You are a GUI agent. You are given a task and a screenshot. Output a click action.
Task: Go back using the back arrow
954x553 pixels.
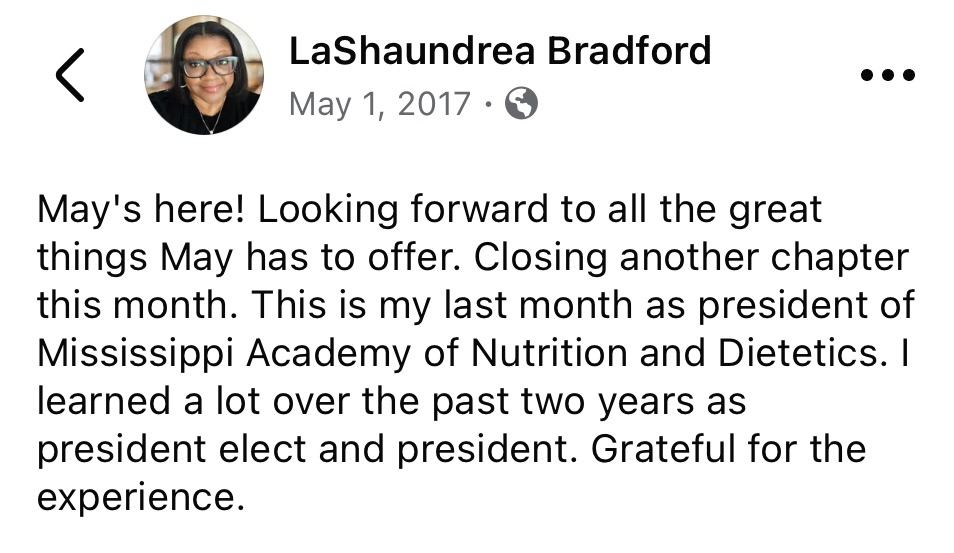pyautogui.click(x=70, y=76)
